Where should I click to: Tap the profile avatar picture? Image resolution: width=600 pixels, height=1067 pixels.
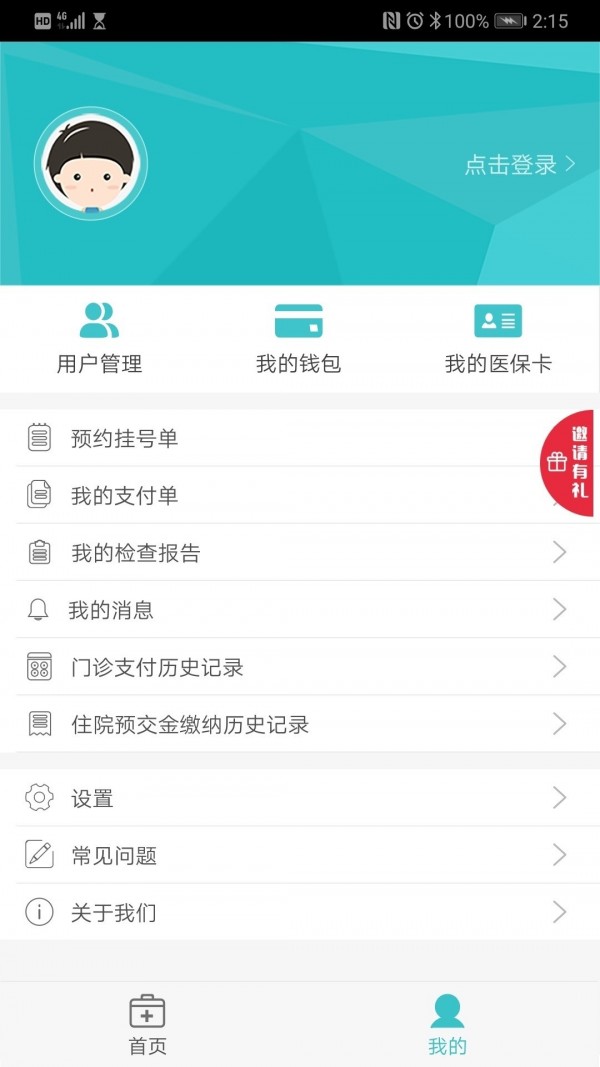(x=91, y=165)
